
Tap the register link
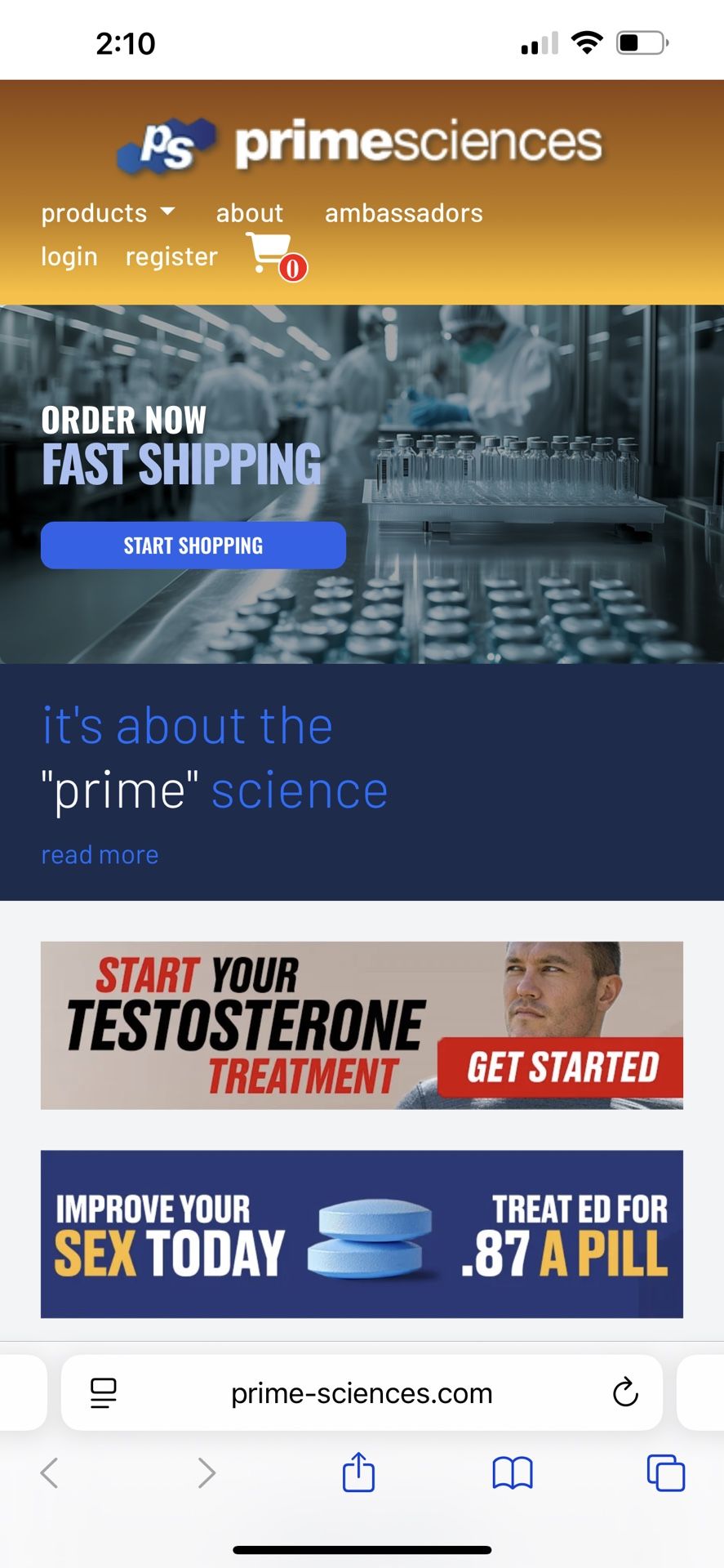pos(171,257)
